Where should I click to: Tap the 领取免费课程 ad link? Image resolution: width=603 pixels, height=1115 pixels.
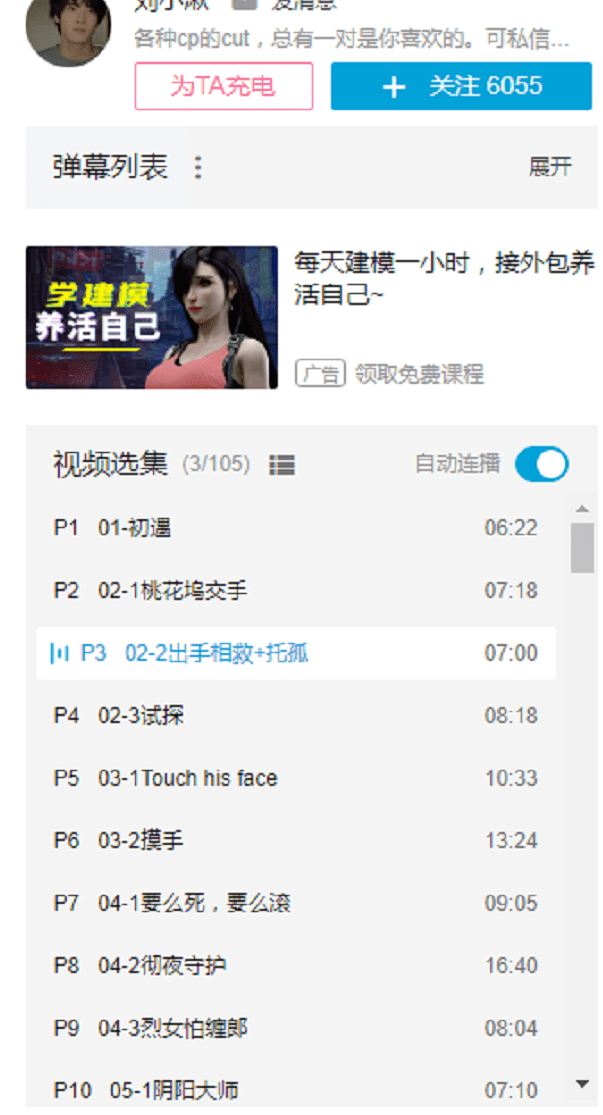click(x=419, y=374)
